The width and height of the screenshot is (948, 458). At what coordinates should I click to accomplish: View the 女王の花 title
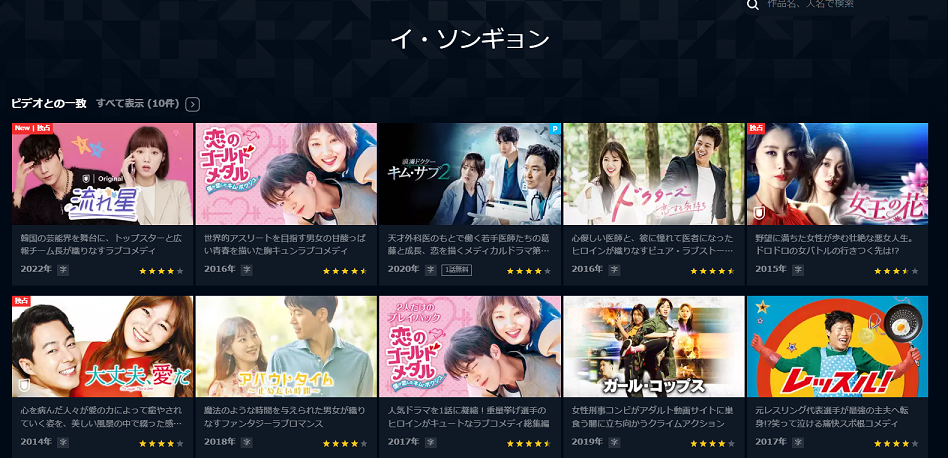click(837, 174)
